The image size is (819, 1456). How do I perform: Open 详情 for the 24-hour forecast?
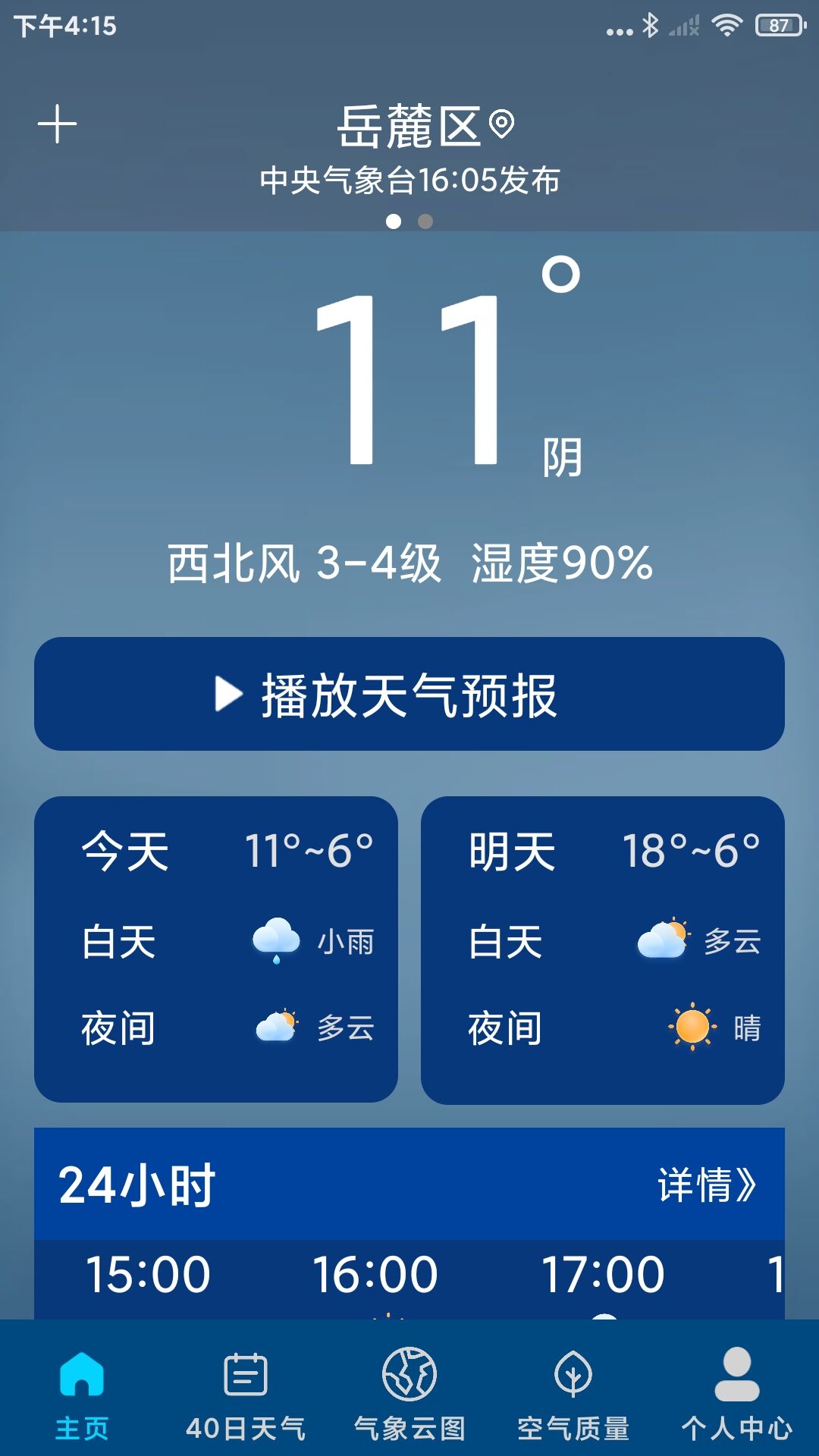[707, 1184]
